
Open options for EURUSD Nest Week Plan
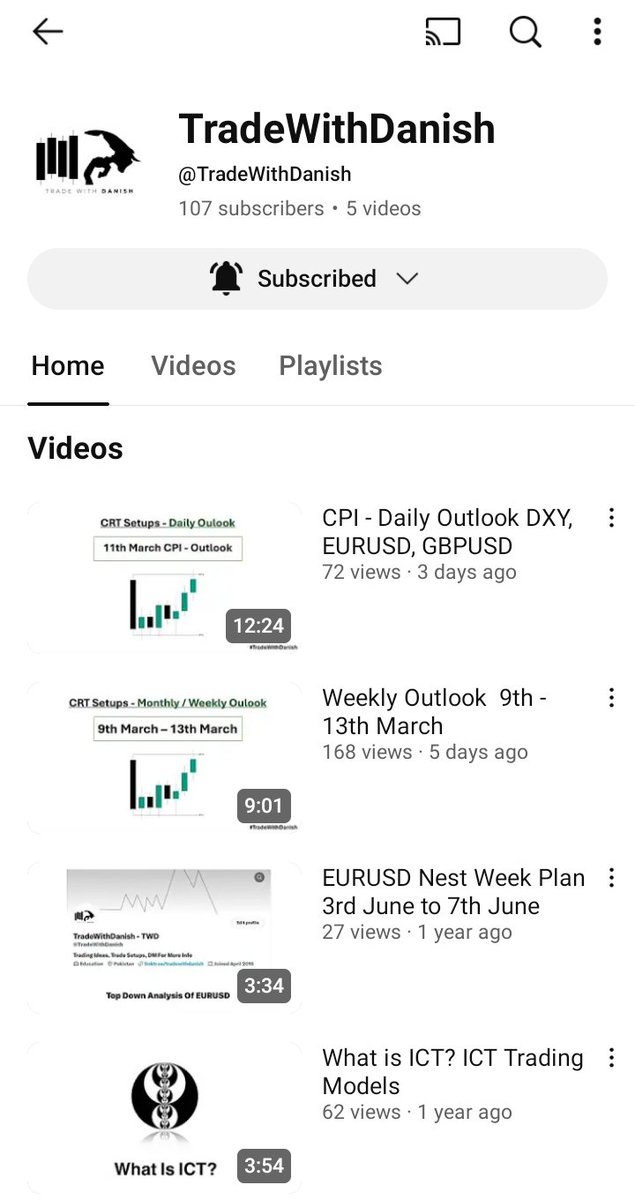tap(611, 878)
